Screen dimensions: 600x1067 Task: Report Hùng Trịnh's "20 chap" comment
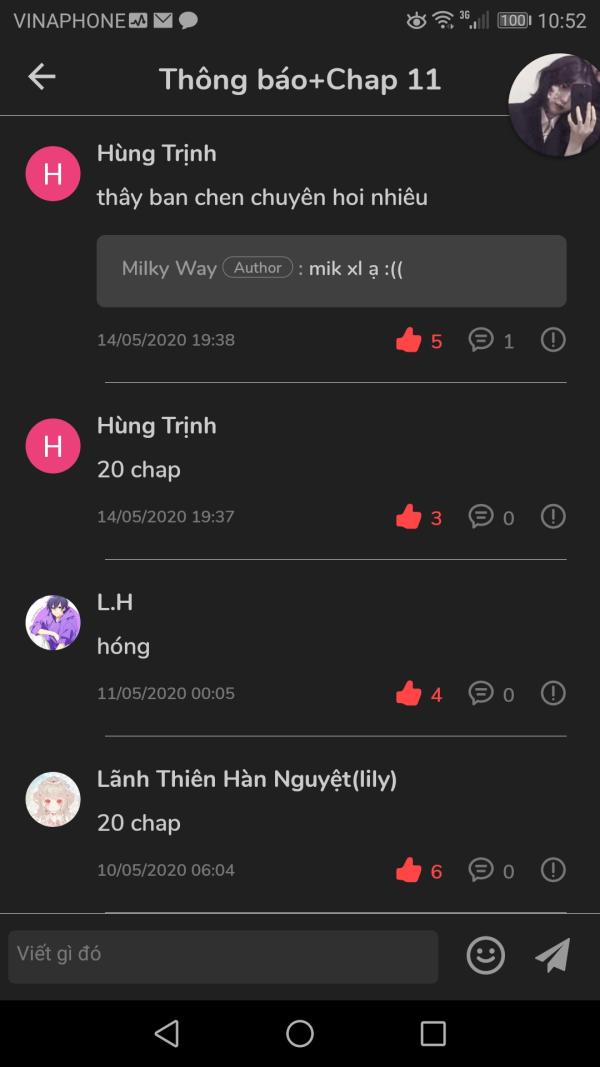click(553, 516)
